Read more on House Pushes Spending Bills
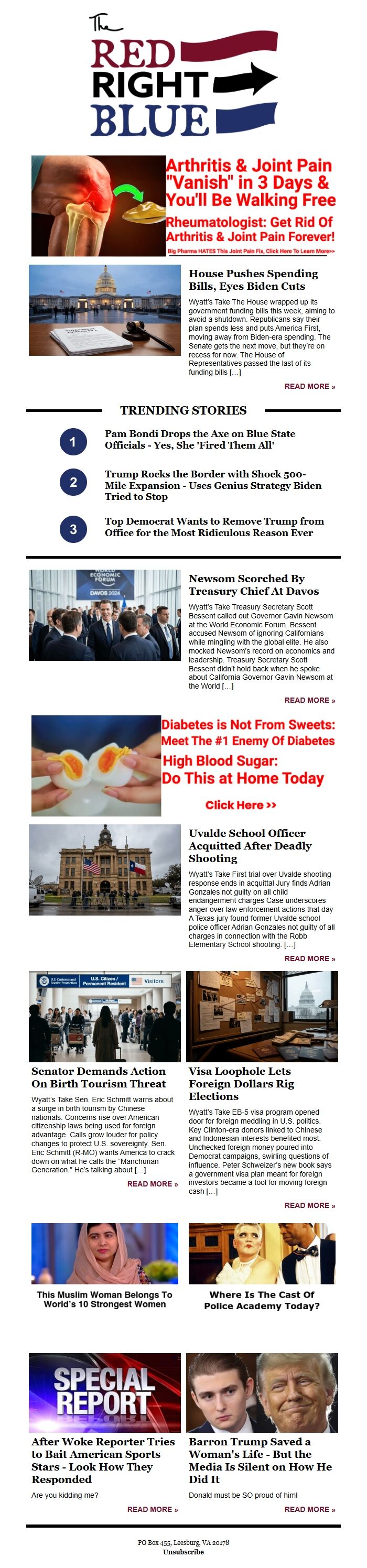Viewport: 367px width, 1568px height. [309, 386]
